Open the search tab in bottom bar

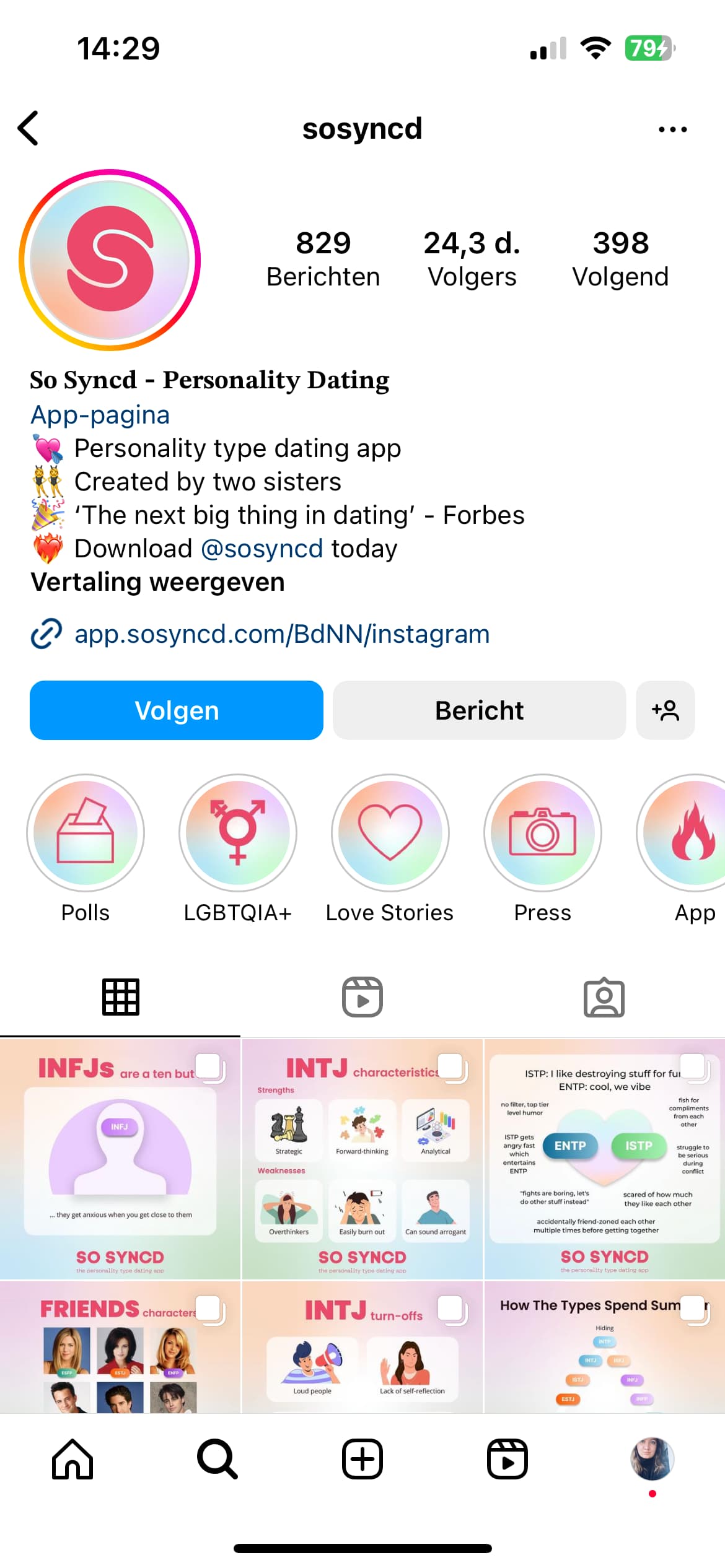[x=217, y=1459]
